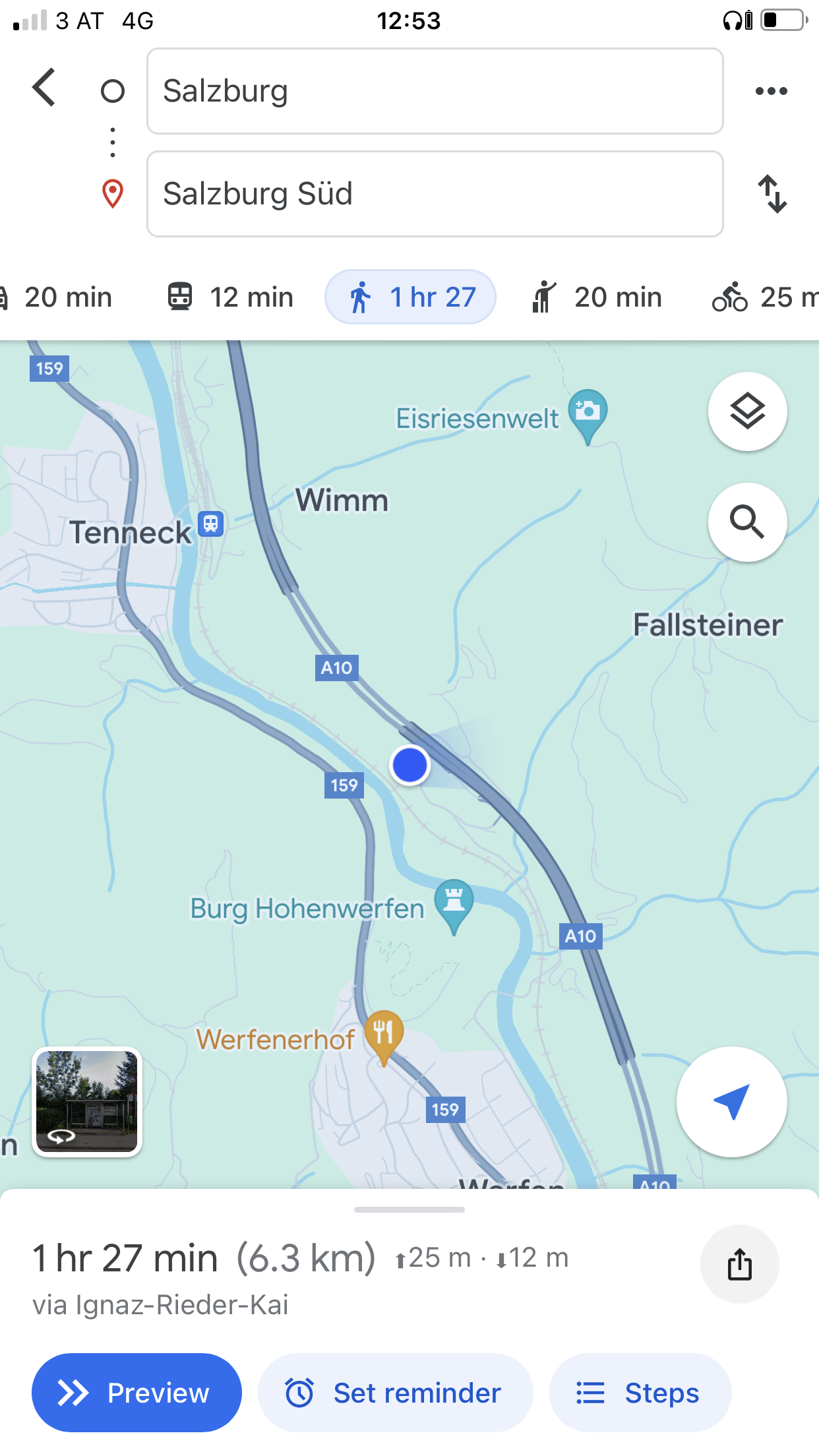The height and width of the screenshot is (1456, 819).
Task: Open the Street View thumbnail
Action: coord(87,1101)
